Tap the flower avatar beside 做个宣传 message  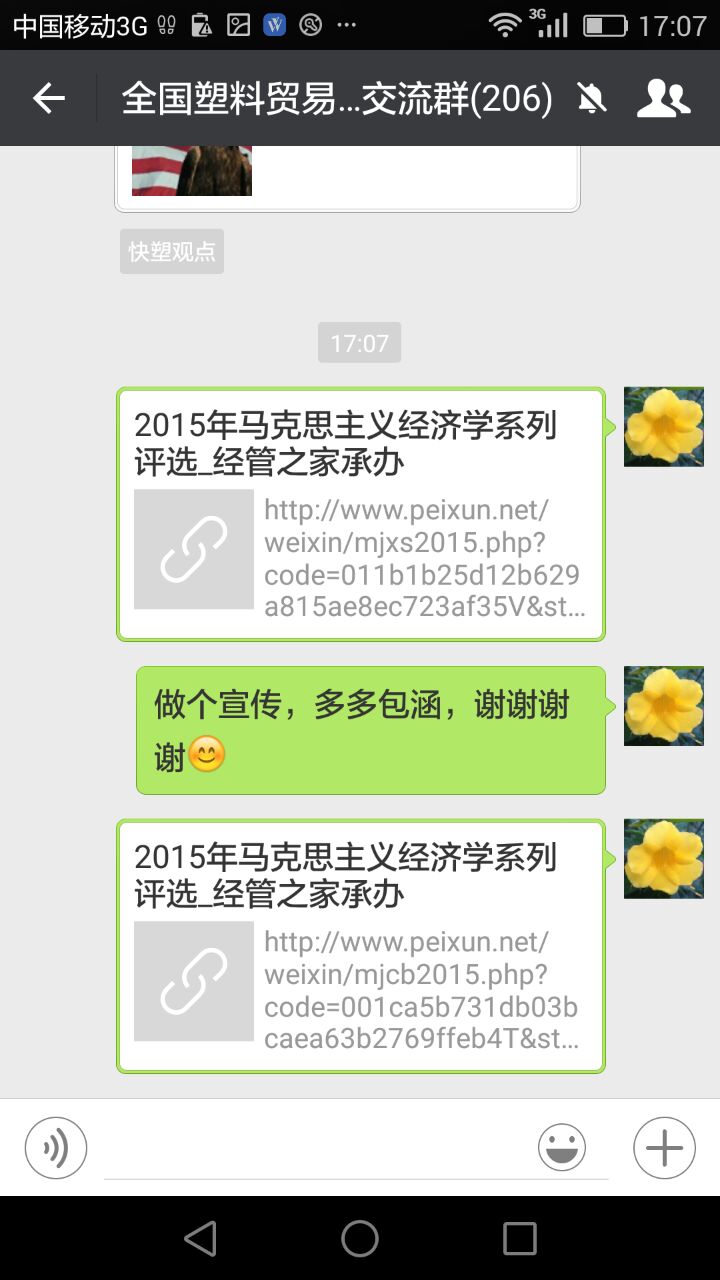pos(663,706)
